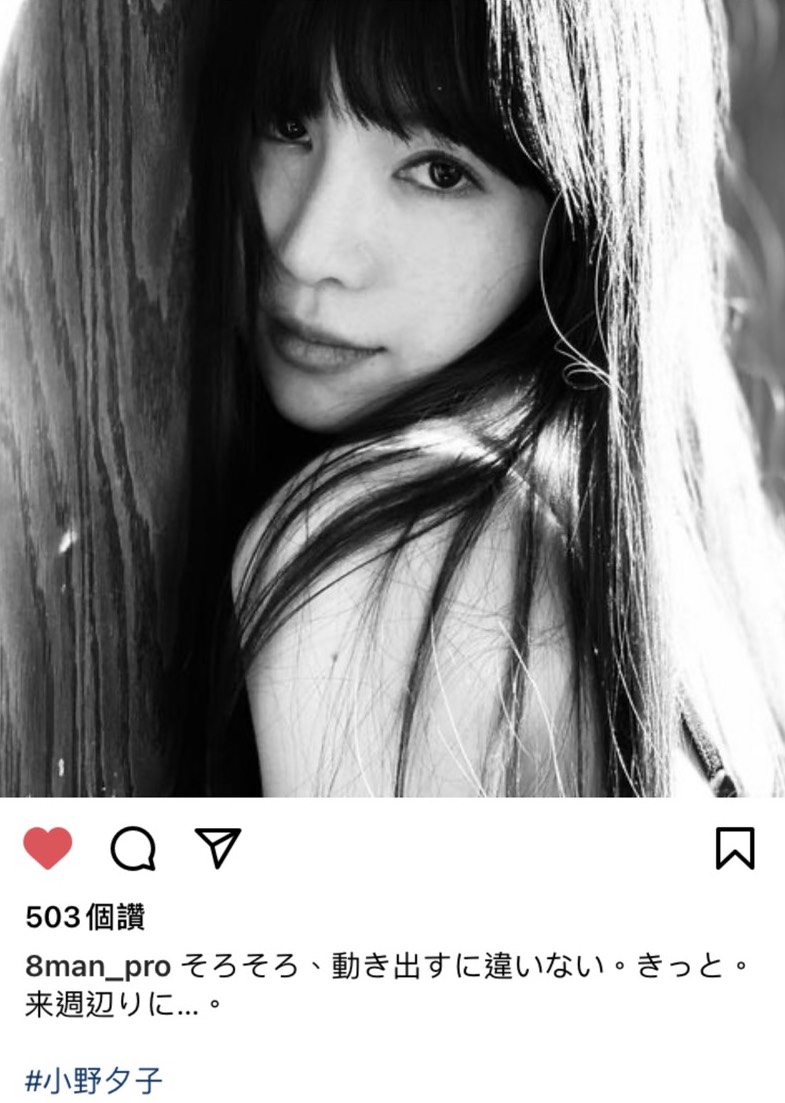785x1103 pixels.
Task: Open the #小野夕子 hashtag
Action: click(x=93, y=1079)
